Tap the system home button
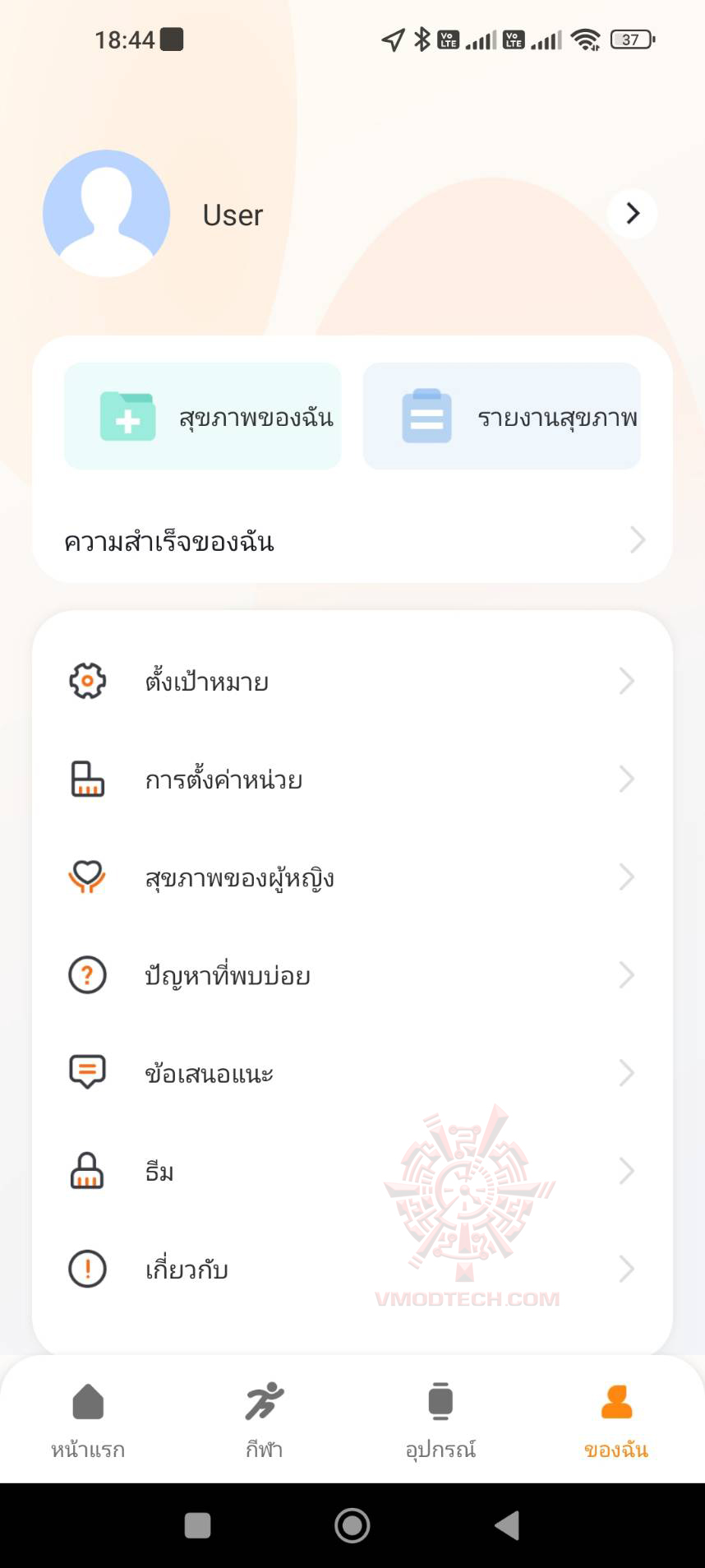Image resolution: width=705 pixels, height=1568 pixels. (x=352, y=1525)
